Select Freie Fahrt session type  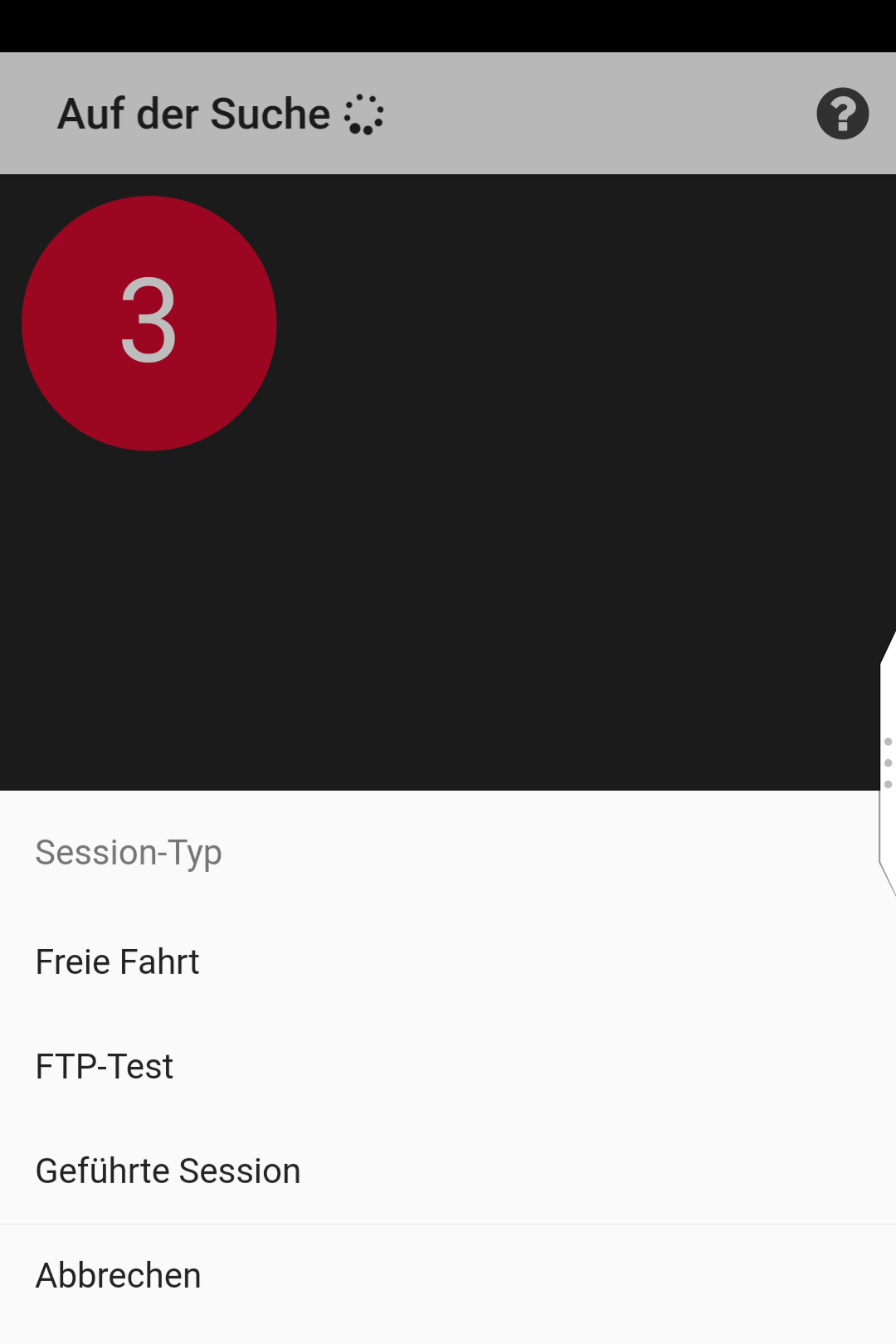[x=118, y=962]
